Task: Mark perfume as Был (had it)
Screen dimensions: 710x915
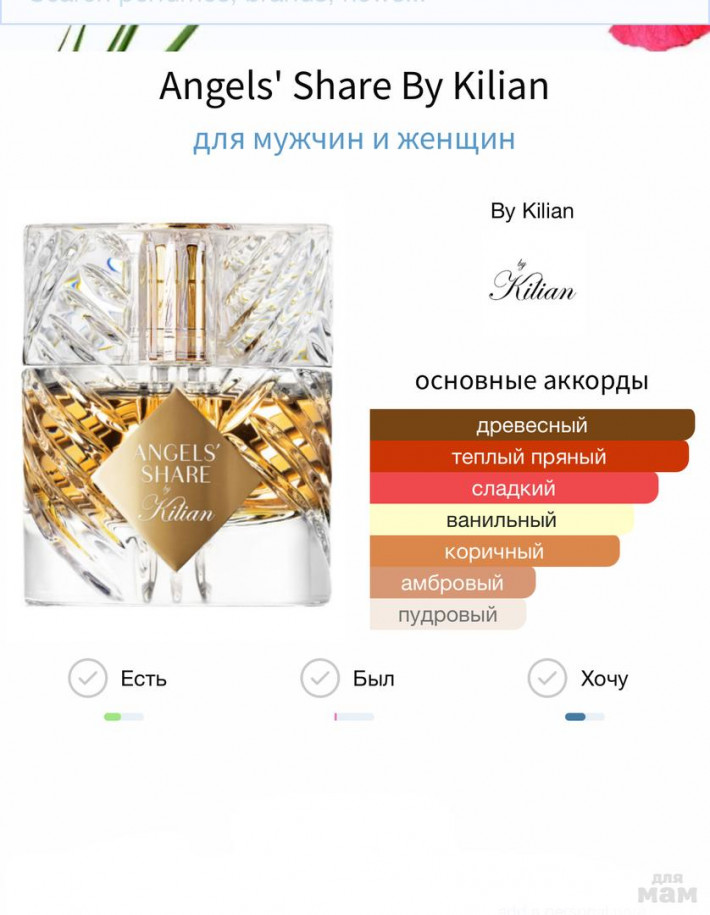Action: tap(320, 678)
